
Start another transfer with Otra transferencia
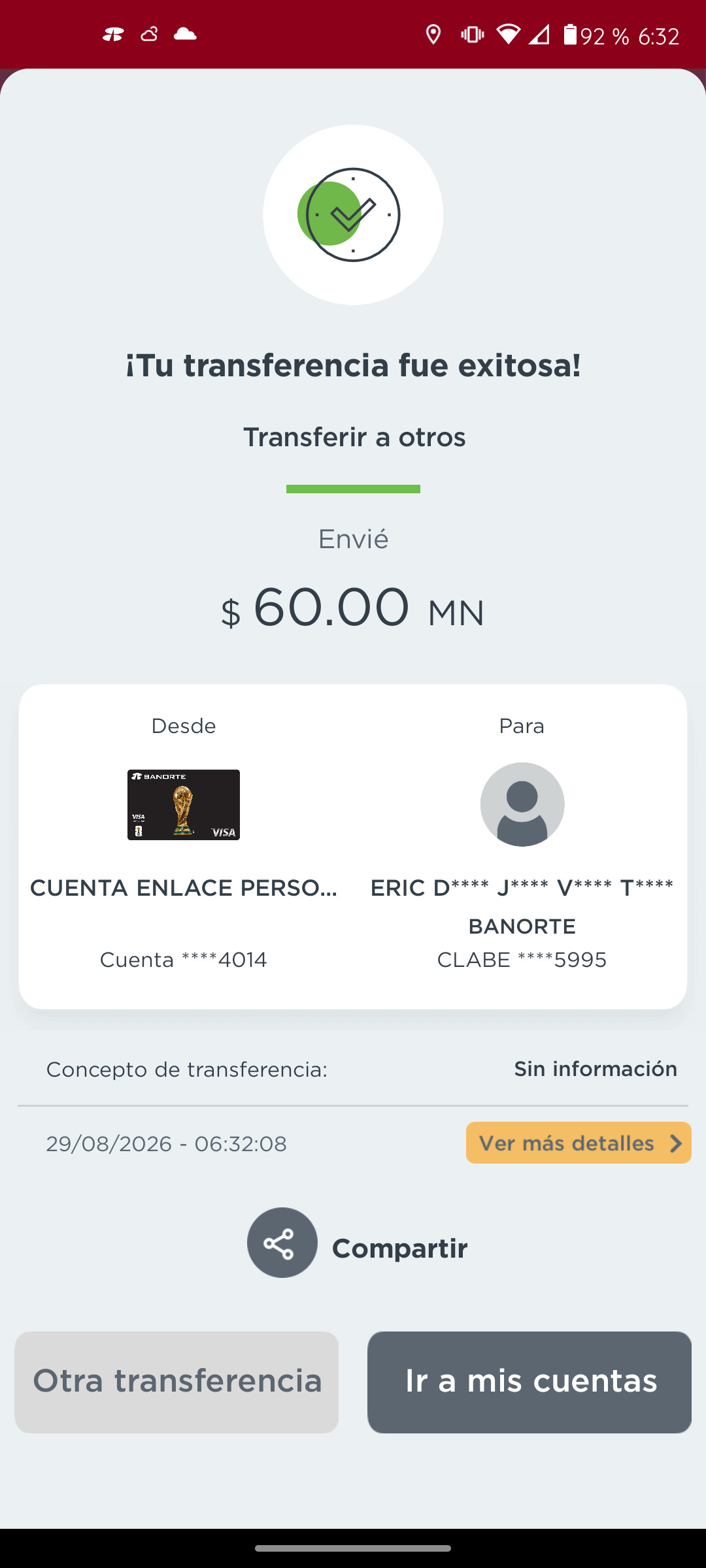pos(176,1382)
